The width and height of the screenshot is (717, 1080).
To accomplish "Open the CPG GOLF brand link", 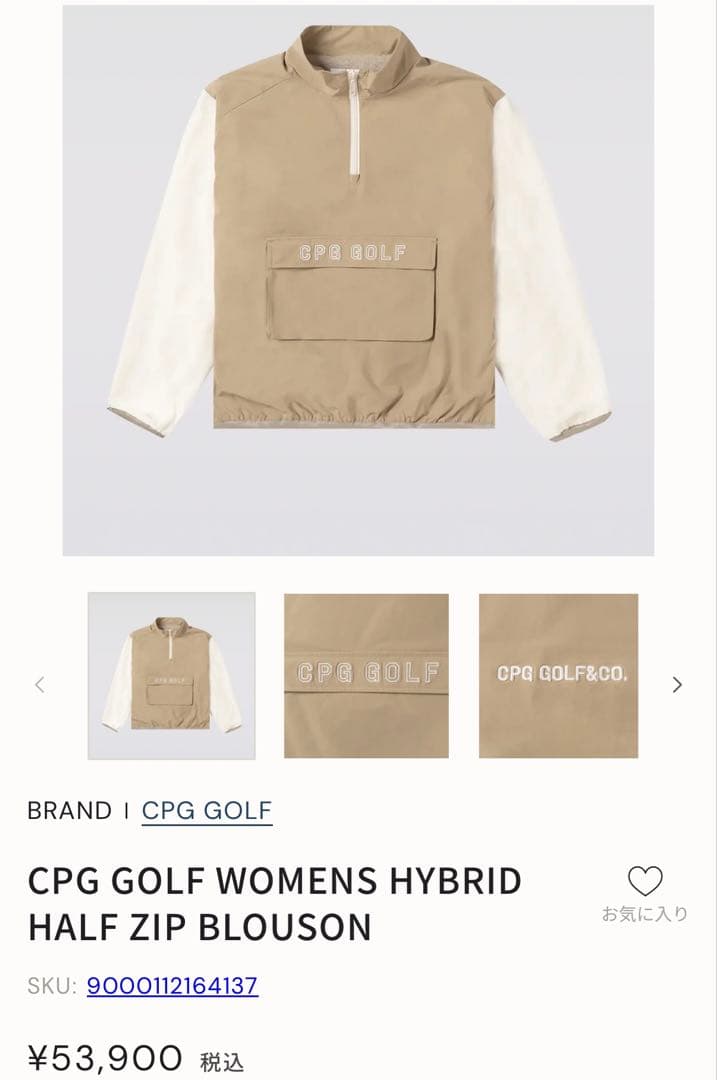I will (x=207, y=810).
